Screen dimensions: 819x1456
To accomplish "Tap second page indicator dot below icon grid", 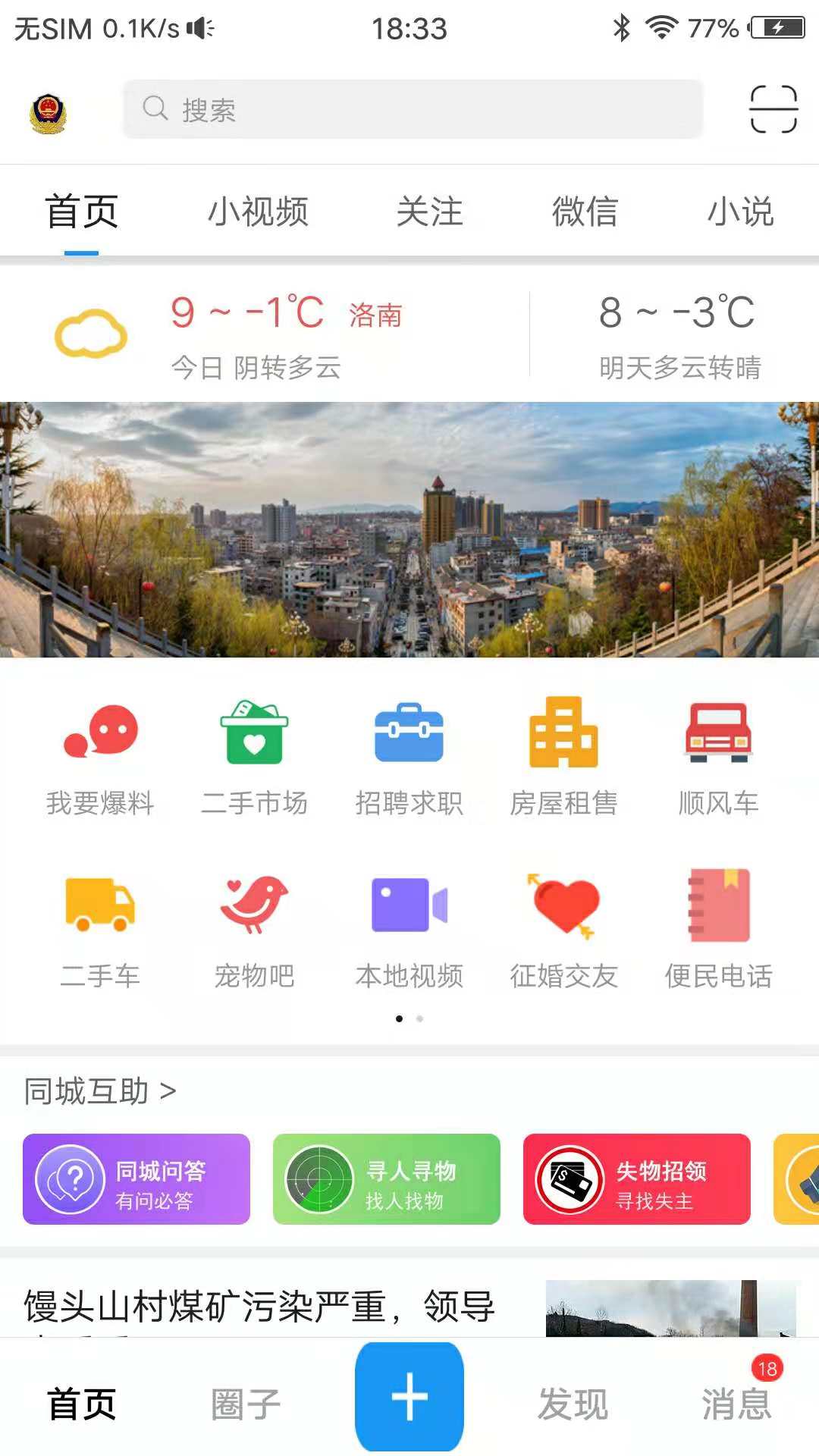I will 419,1019.
